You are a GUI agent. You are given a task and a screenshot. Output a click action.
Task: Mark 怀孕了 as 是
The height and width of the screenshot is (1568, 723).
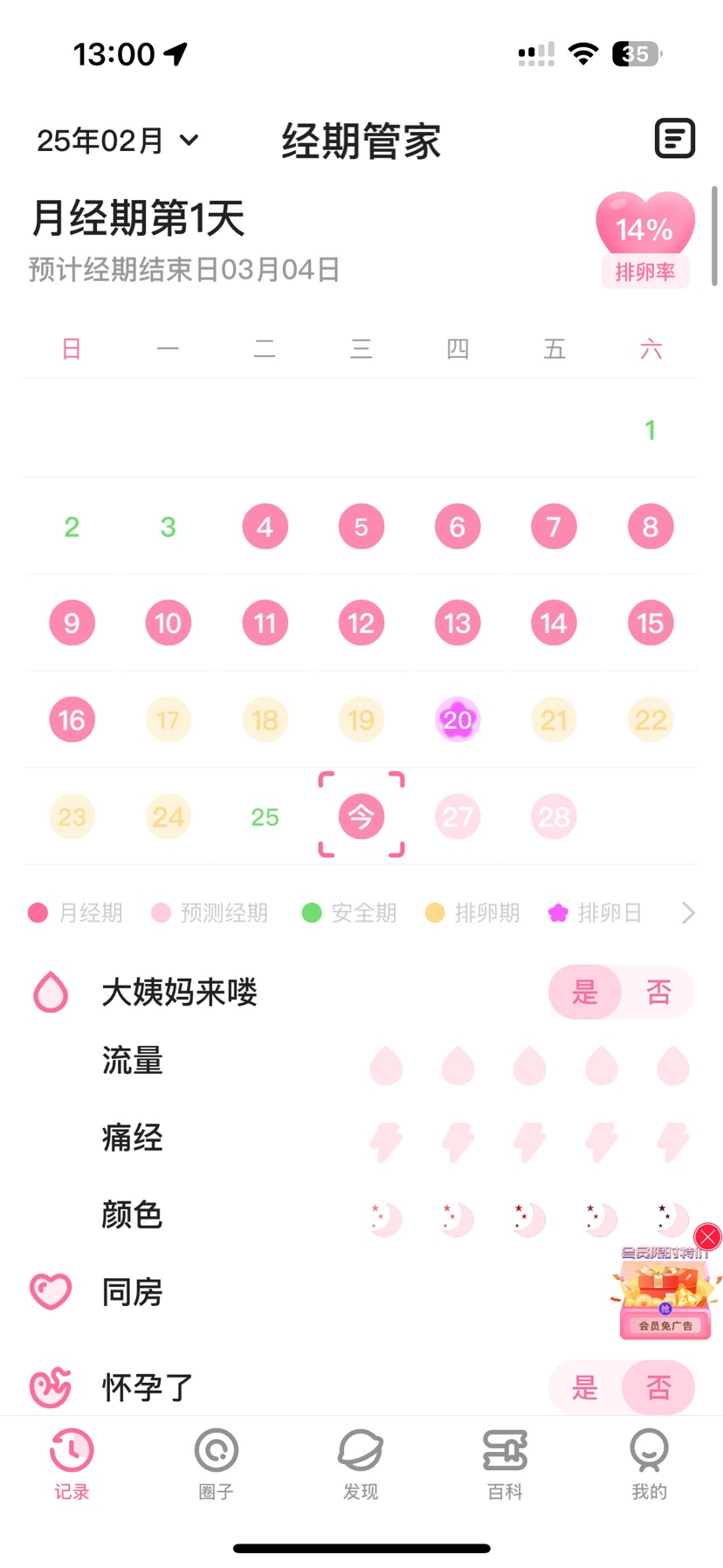coord(584,1387)
